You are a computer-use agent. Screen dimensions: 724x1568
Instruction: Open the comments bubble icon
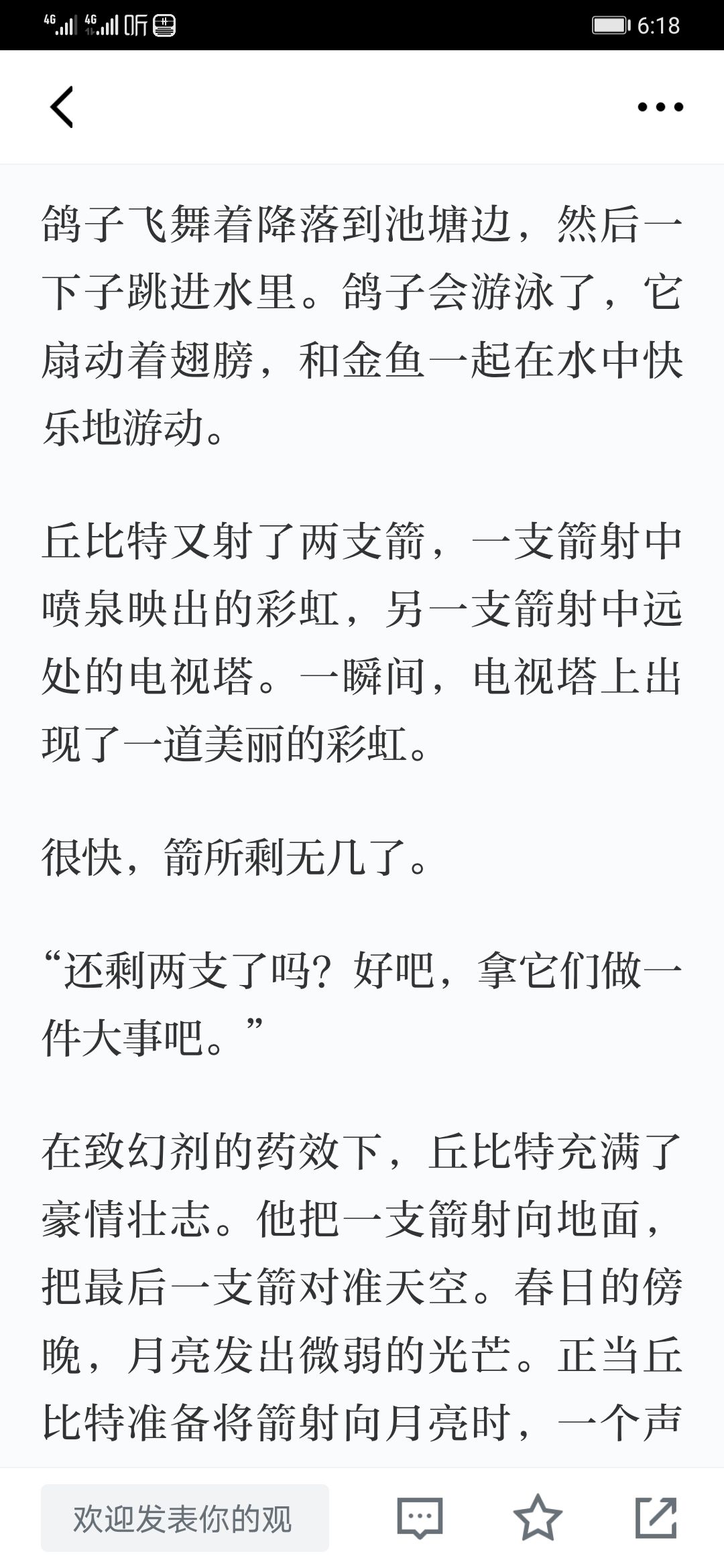click(420, 1518)
